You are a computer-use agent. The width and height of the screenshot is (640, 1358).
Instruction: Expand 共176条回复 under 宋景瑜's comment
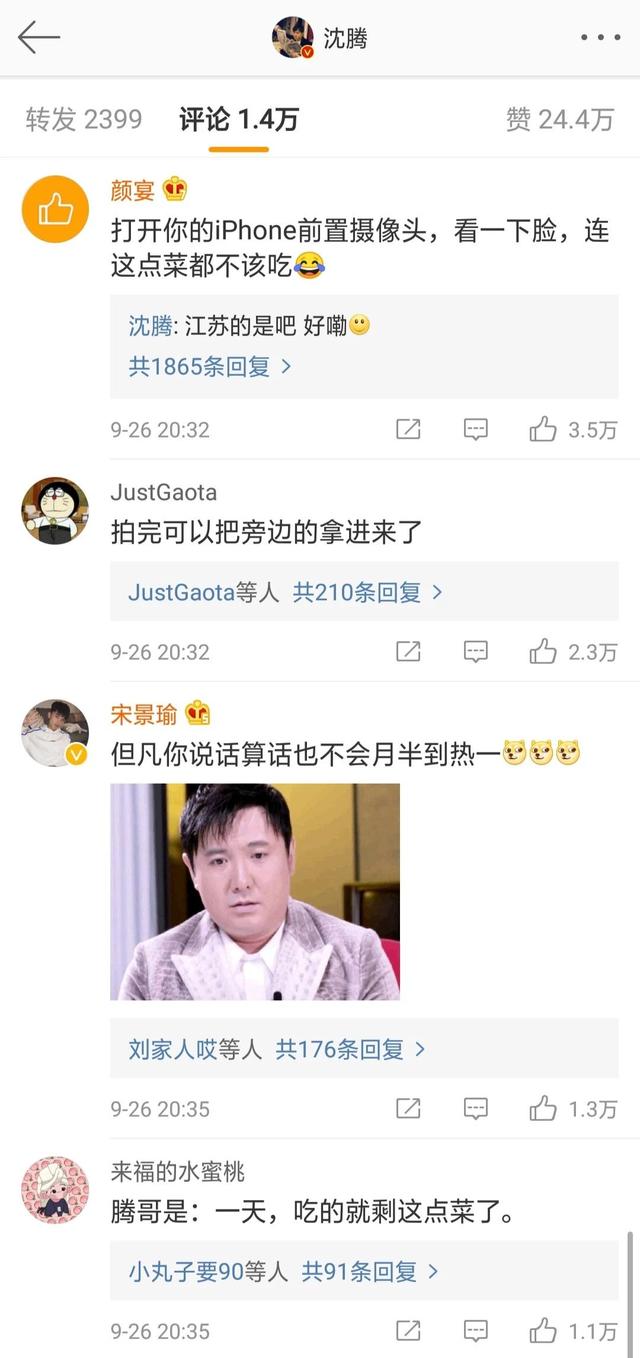click(351, 1049)
